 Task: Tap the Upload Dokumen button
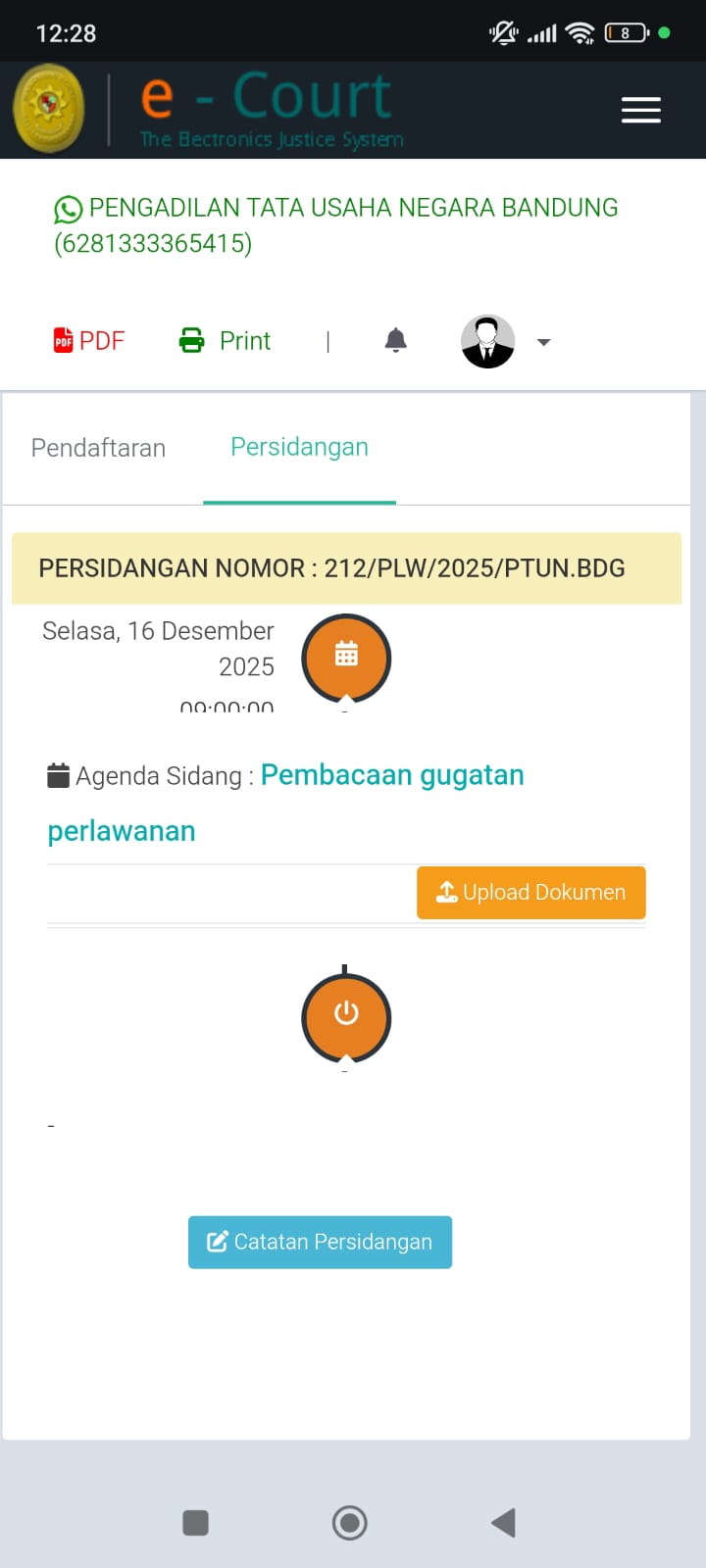530,892
